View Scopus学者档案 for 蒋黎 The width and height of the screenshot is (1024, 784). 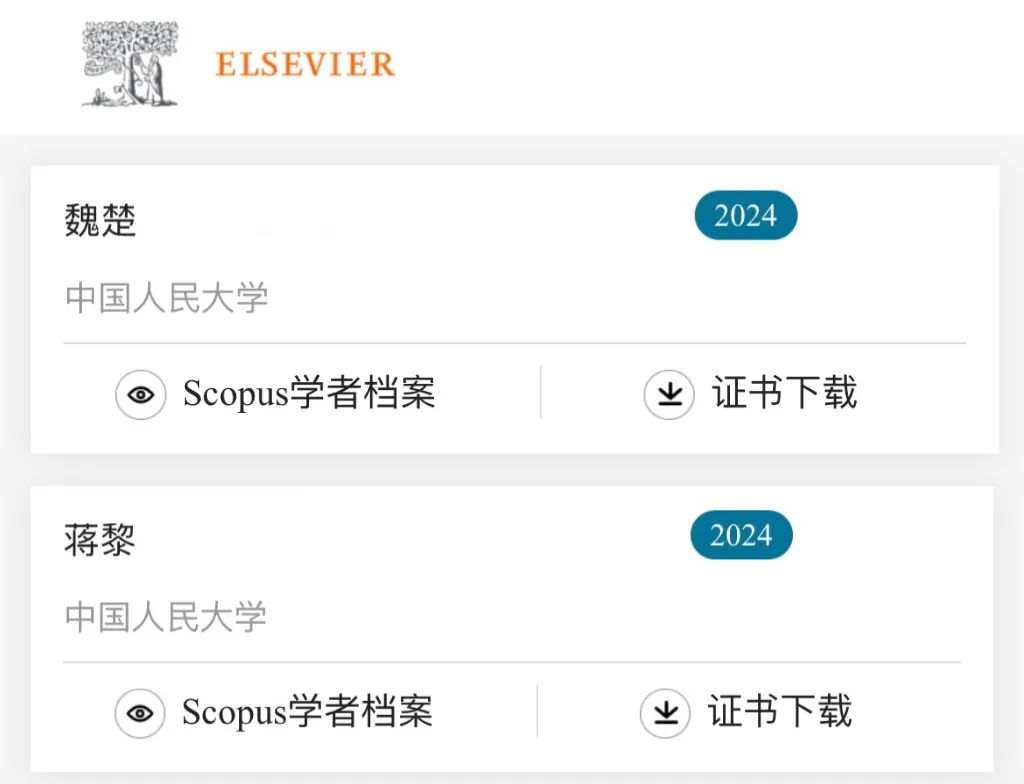(x=274, y=713)
